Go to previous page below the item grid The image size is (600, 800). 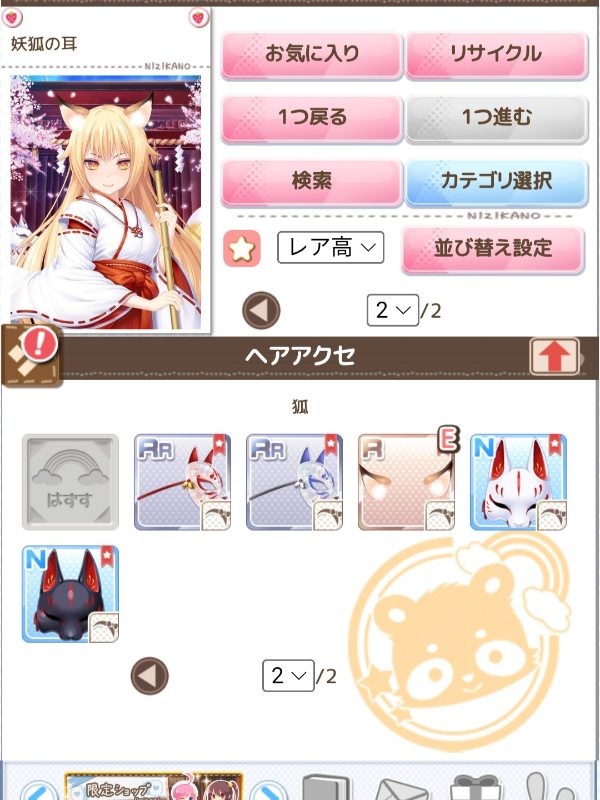(x=150, y=676)
